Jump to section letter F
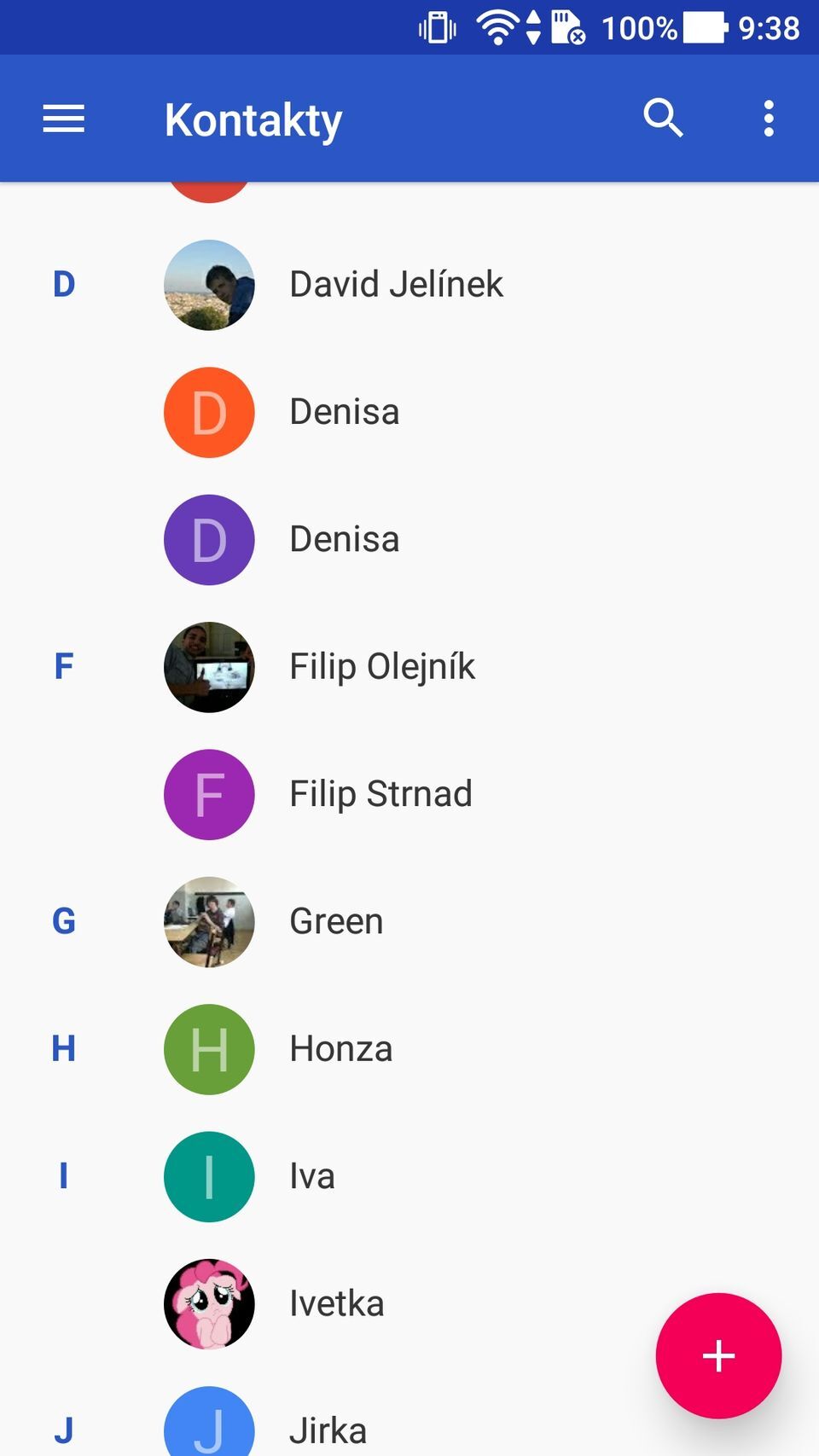819x1456 pixels. 63,666
